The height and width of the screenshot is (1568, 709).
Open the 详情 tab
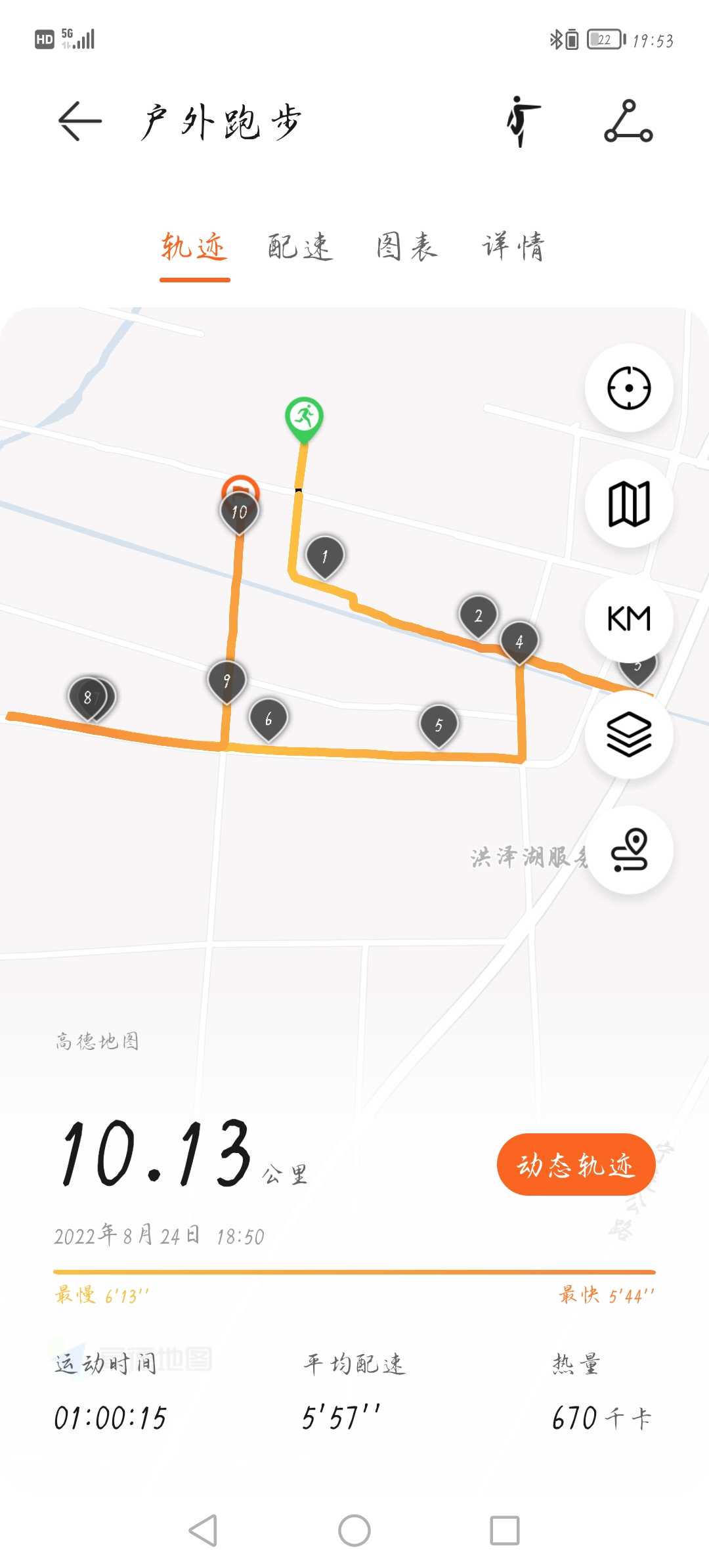point(513,248)
